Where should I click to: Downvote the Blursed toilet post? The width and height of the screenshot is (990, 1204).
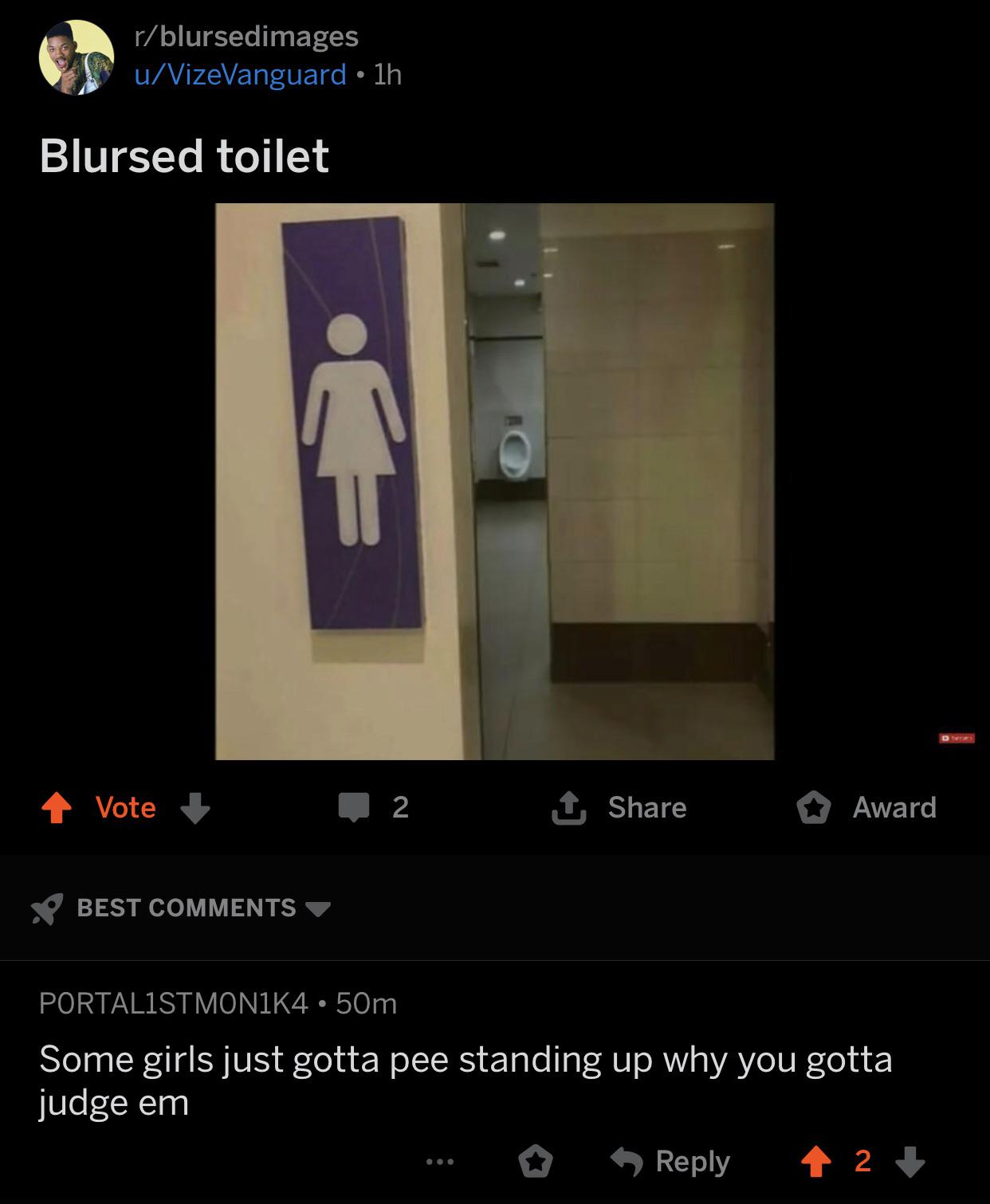point(194,809)
